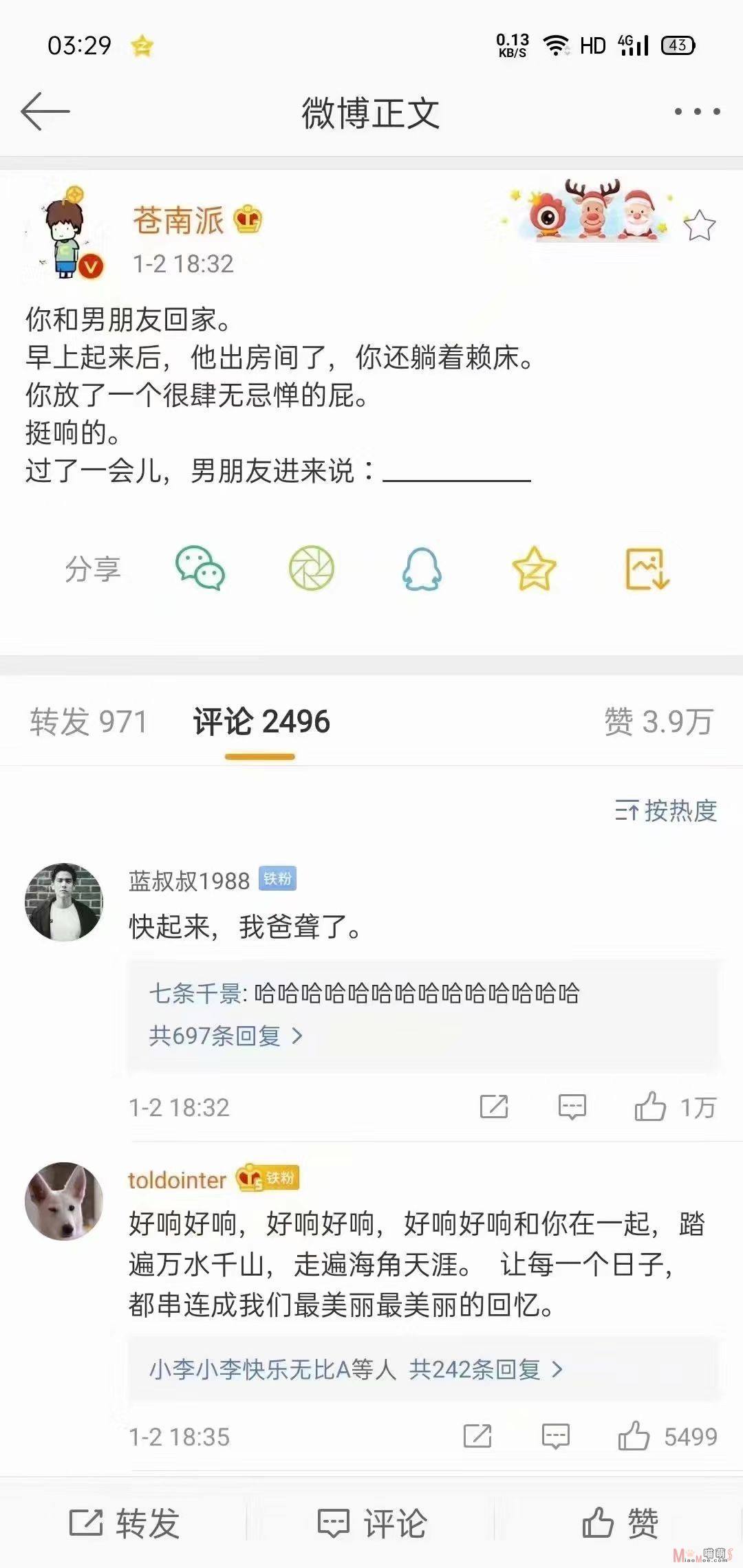Open 蓝叔叔1988's profile picture
Viewport: 743px width, 1568px height.
64,902
